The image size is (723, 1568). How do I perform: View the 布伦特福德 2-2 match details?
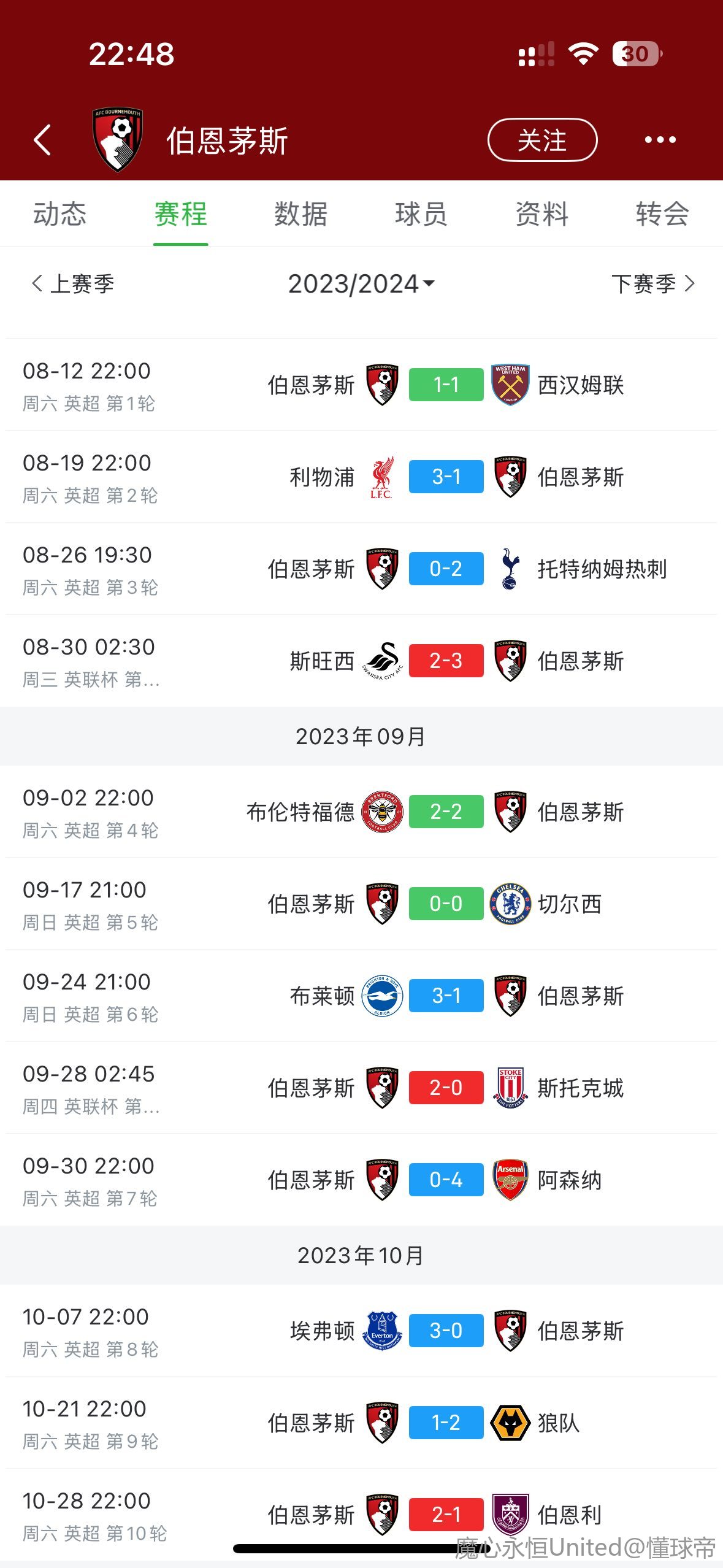361,812
